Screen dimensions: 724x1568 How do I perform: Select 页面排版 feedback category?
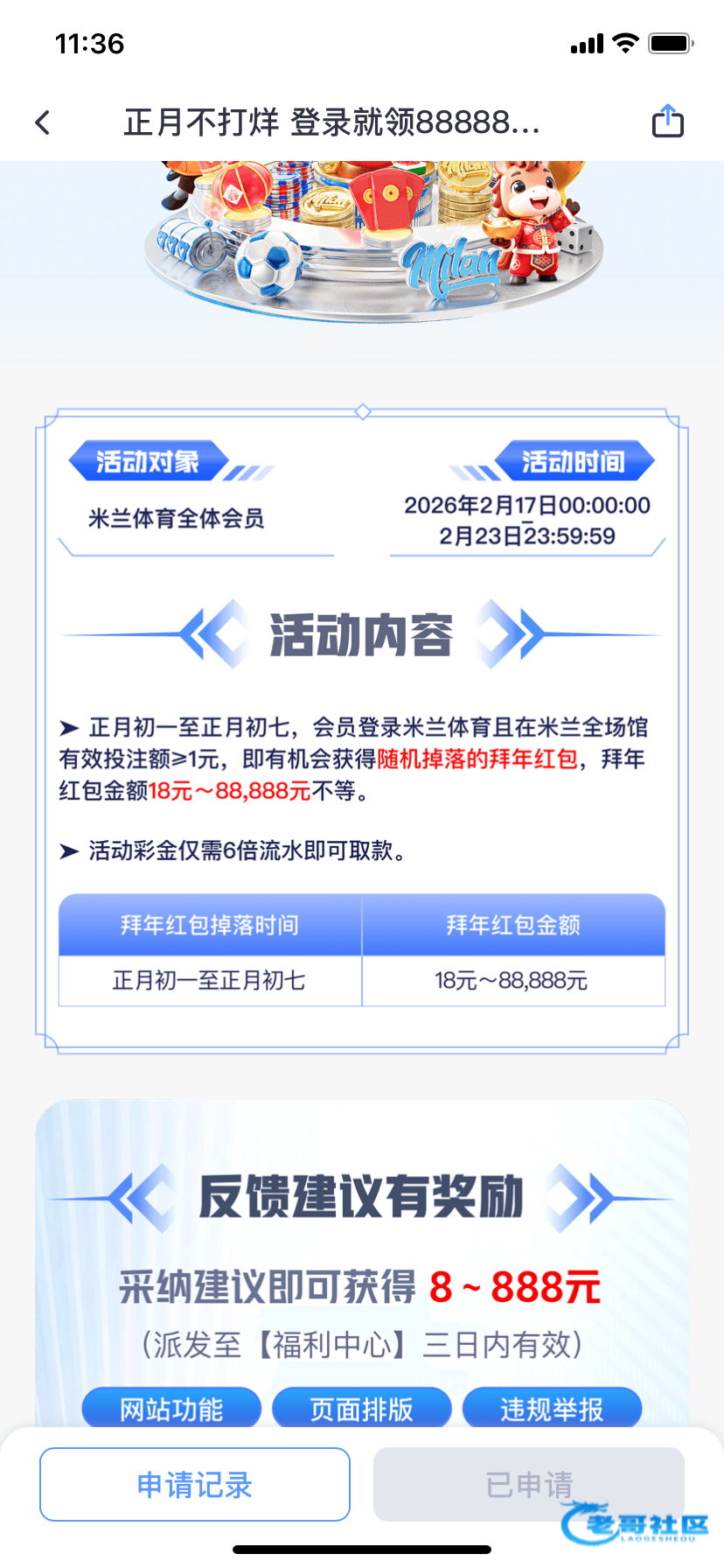[361, 1409]
